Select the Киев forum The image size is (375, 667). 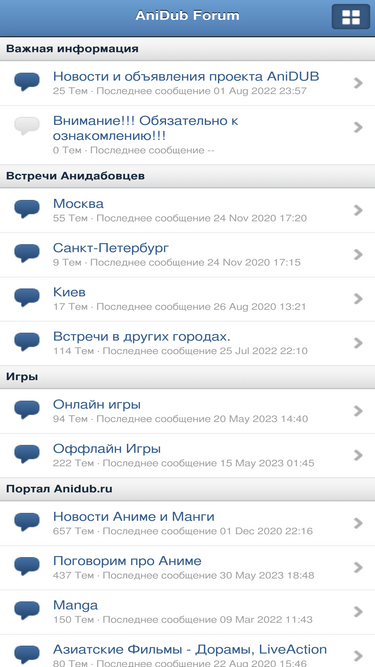click(x=188, y=299)
